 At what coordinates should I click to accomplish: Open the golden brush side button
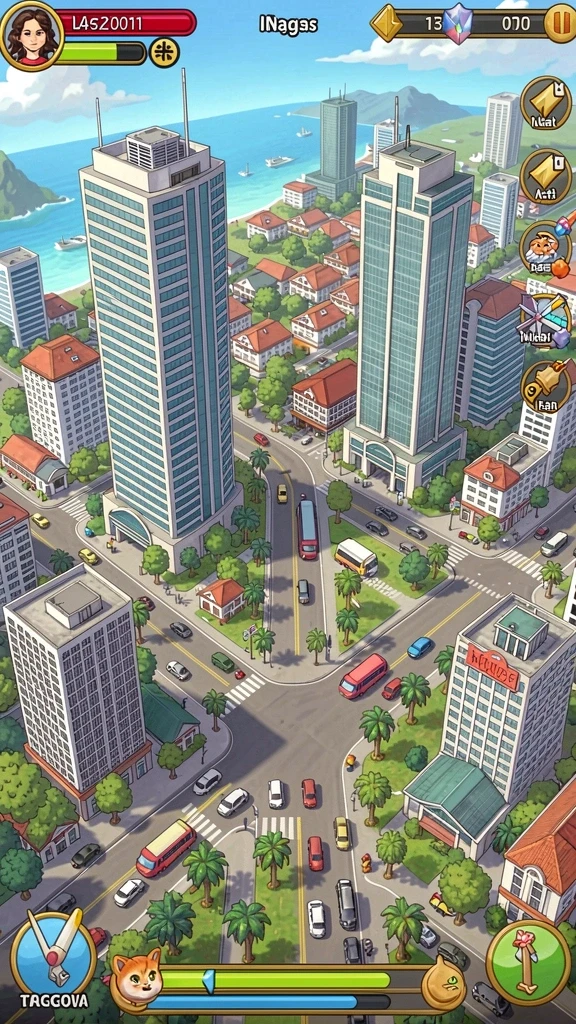click(x=546, y=386)
